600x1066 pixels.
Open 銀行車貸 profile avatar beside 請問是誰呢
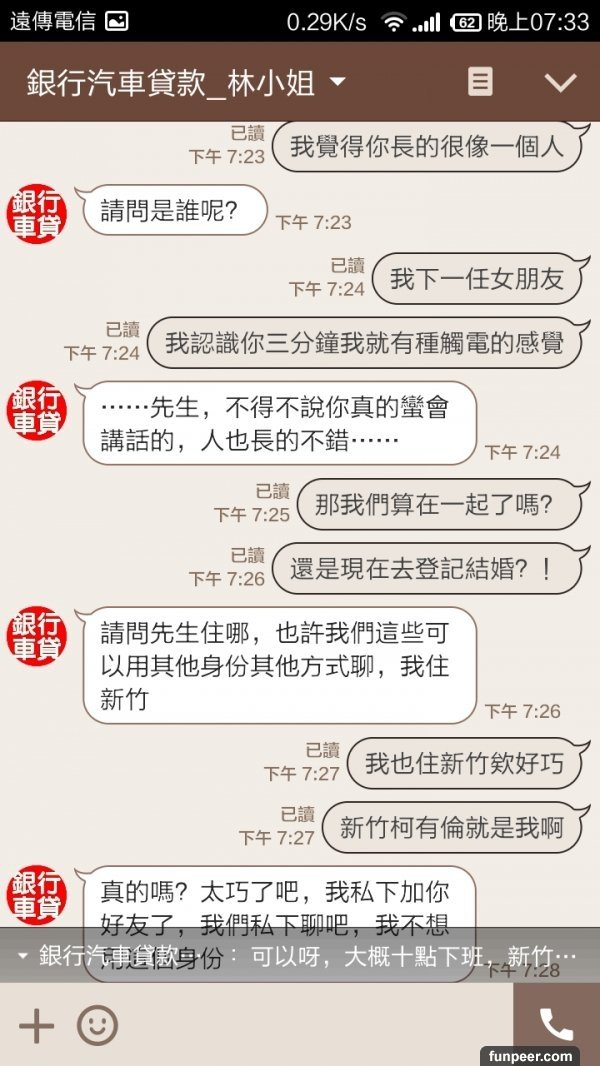36,213
